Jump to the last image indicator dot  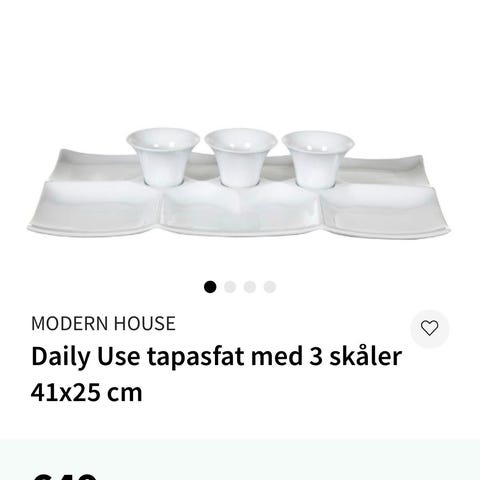tap(270, 287)
